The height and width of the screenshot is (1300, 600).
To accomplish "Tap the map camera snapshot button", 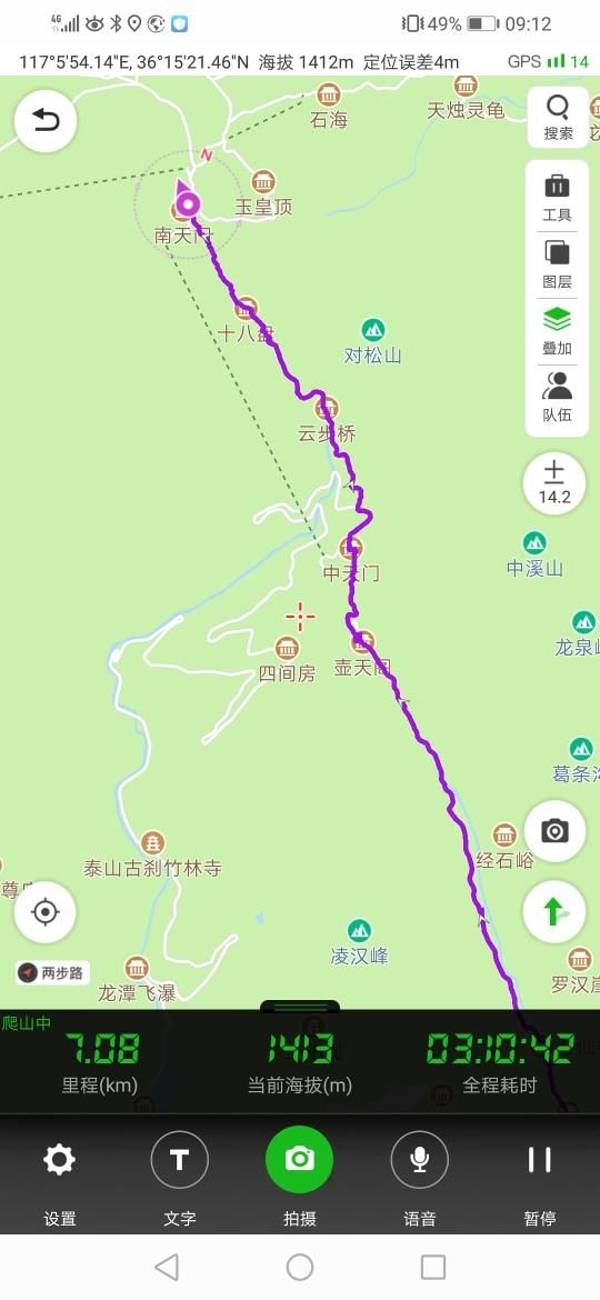I will pyautogui.click(x=554, y=830).
